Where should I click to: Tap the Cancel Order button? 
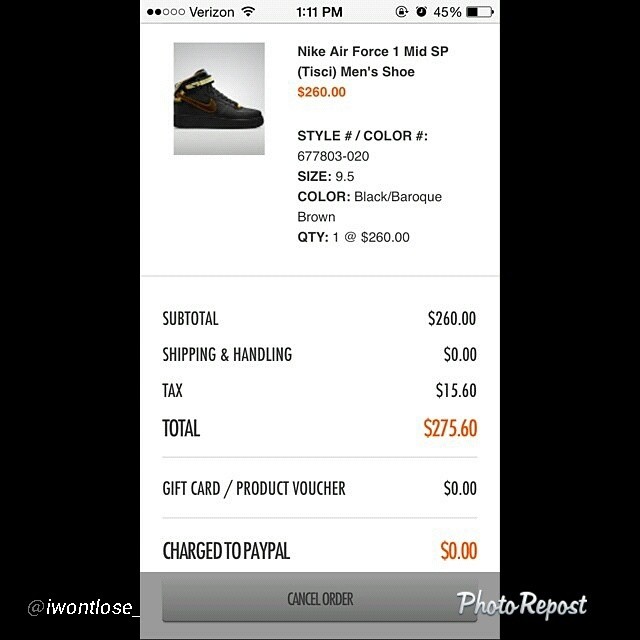[x=320, y=599]
